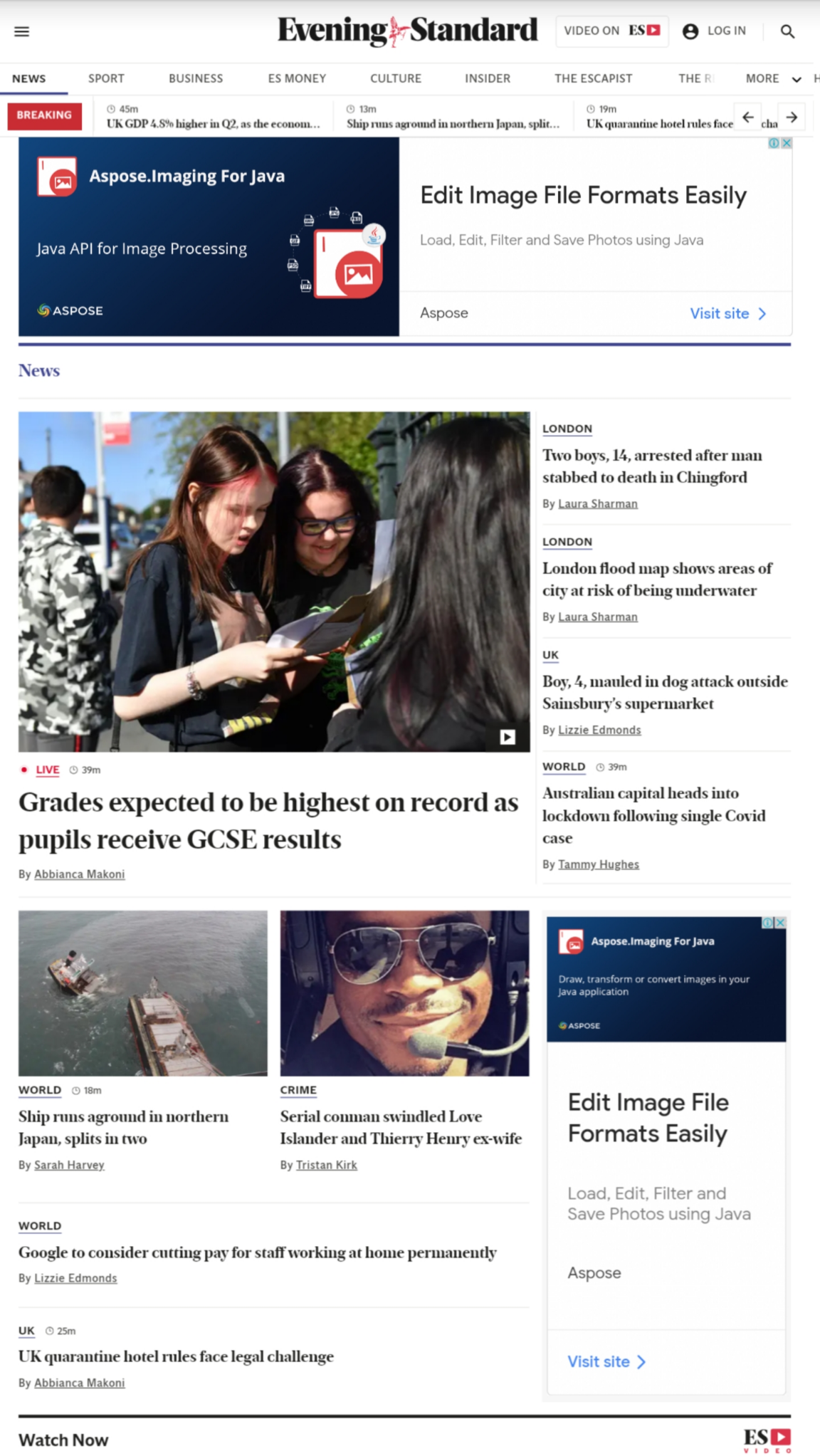Go to the ES Money tab
The image size is (820, 1456).
tap(297, 78)
